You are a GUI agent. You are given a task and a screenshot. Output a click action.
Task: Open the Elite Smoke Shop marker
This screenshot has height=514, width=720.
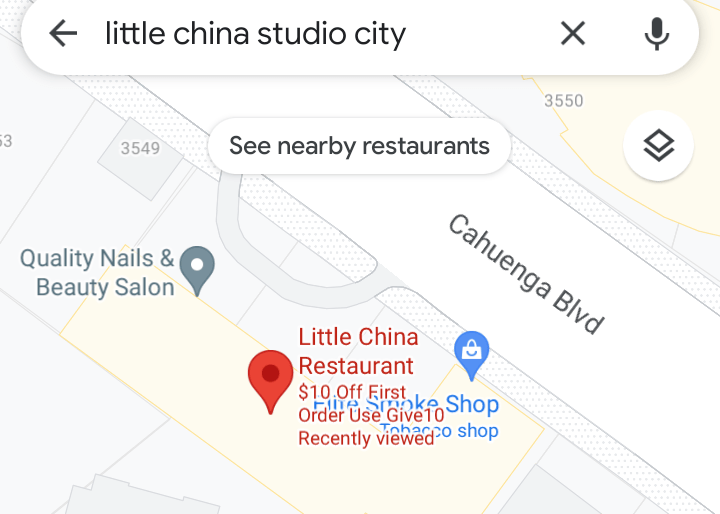tap(471, 350)
